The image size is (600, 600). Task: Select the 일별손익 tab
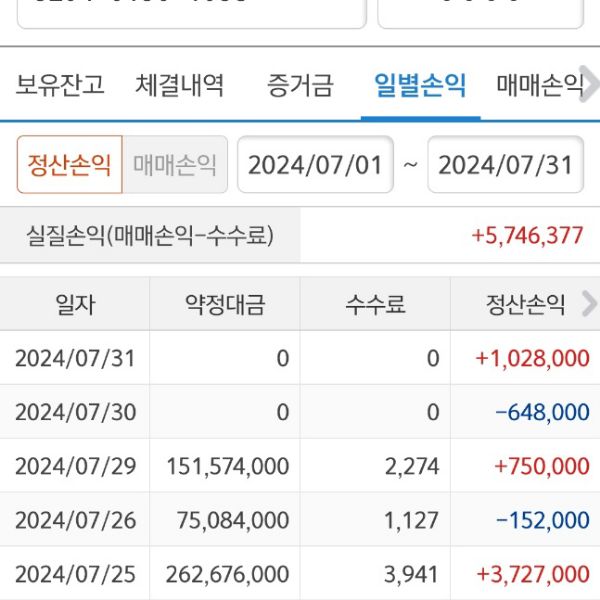pyautogui.click(x=420, y=86)
